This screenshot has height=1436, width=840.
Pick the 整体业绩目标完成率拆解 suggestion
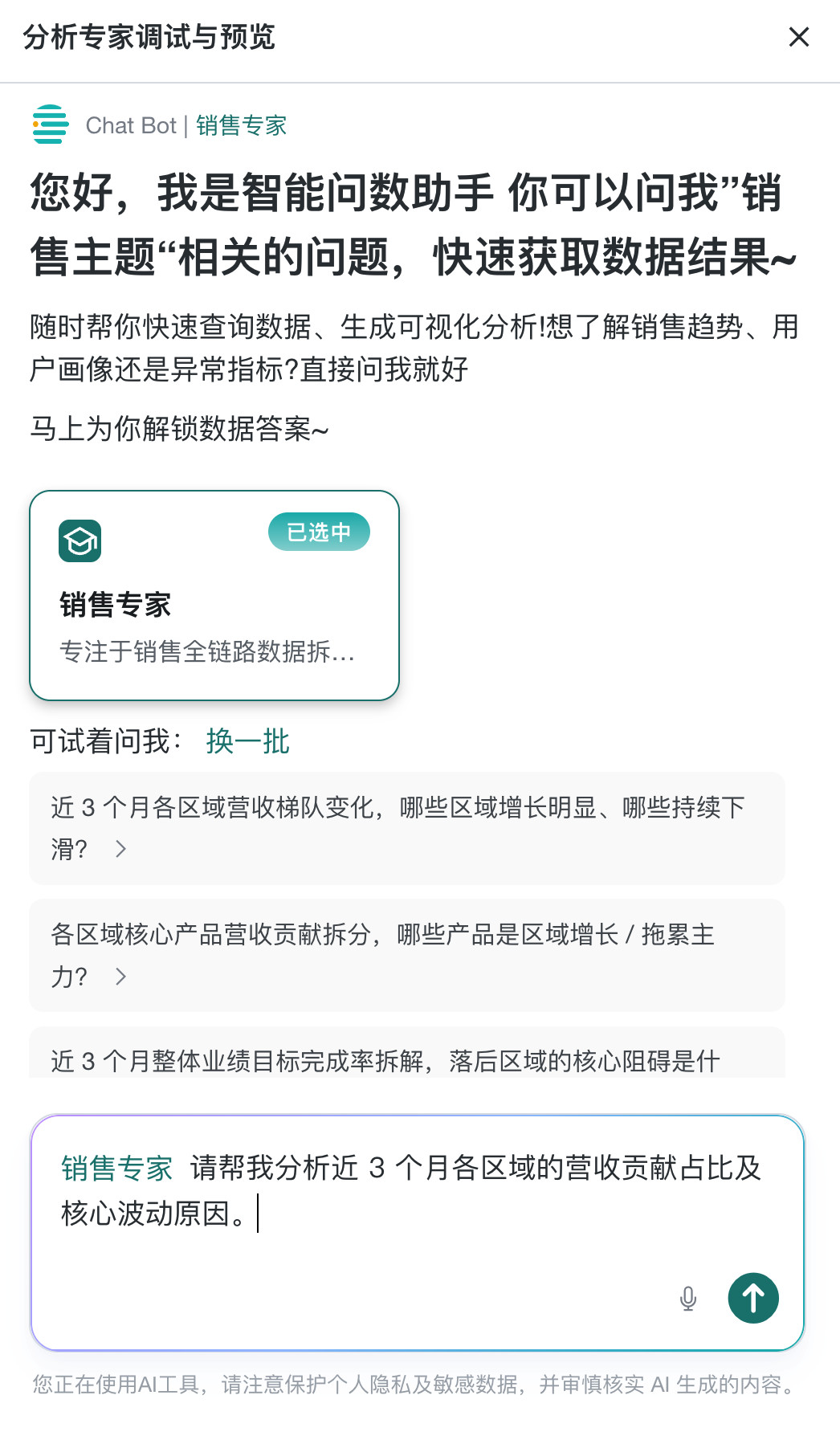pyautogui.click(x=406, y=1053)
